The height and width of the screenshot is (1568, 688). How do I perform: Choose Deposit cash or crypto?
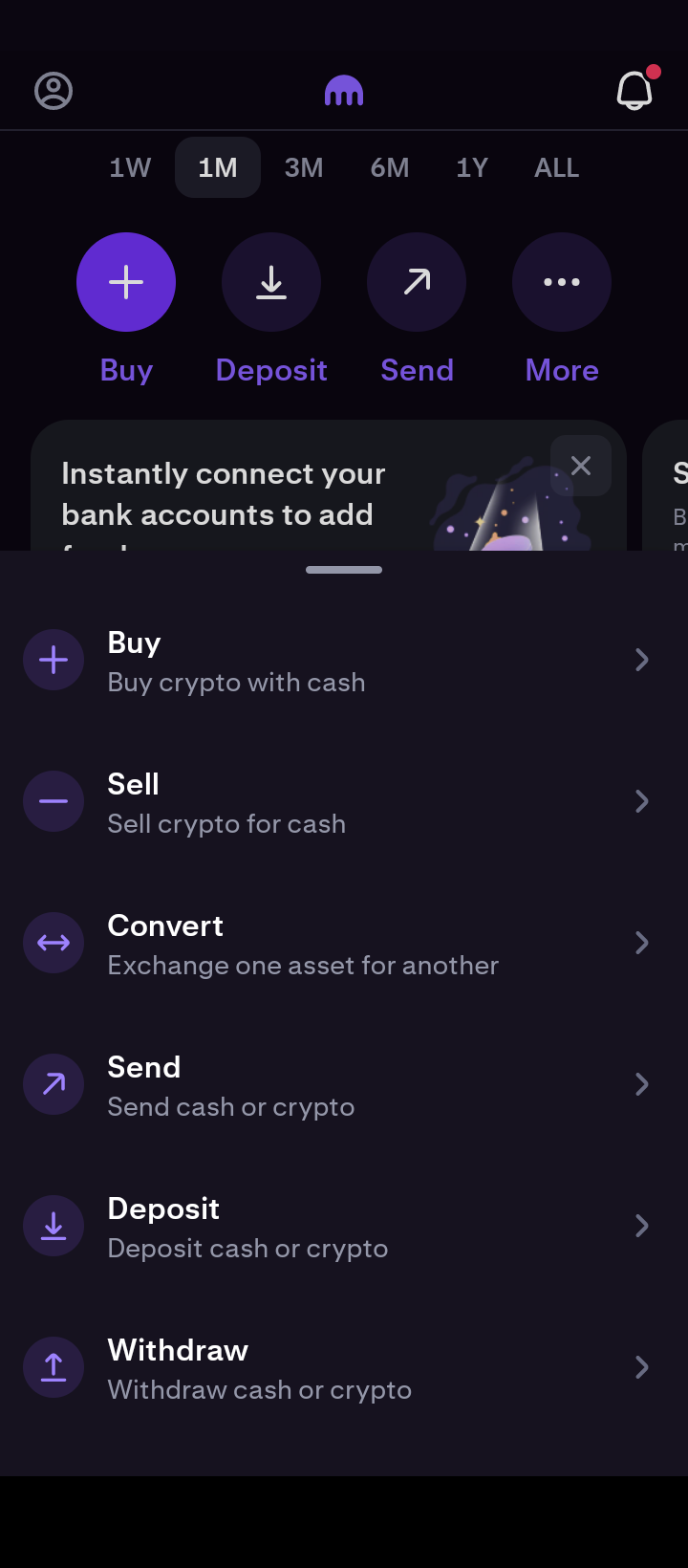344,1227
